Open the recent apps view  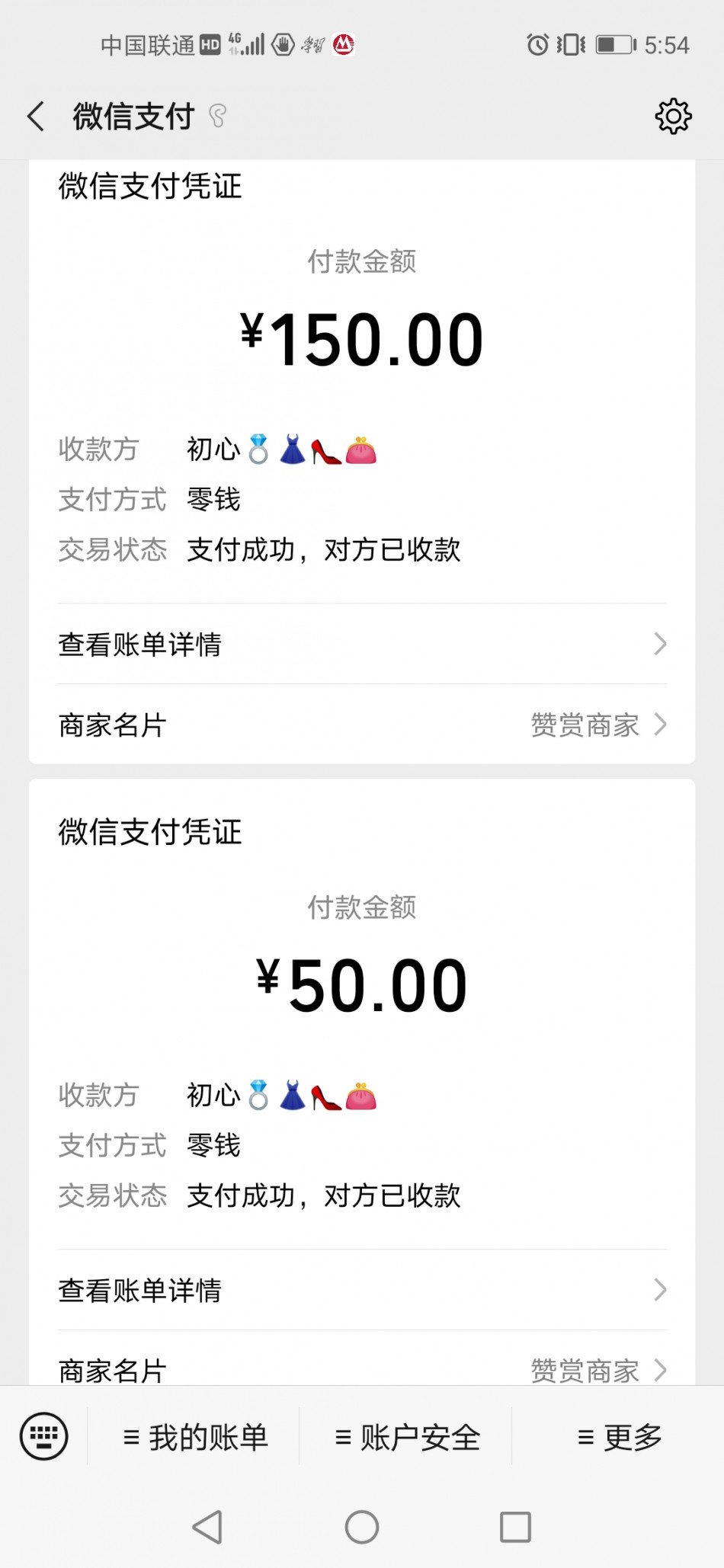[515, 1527]
